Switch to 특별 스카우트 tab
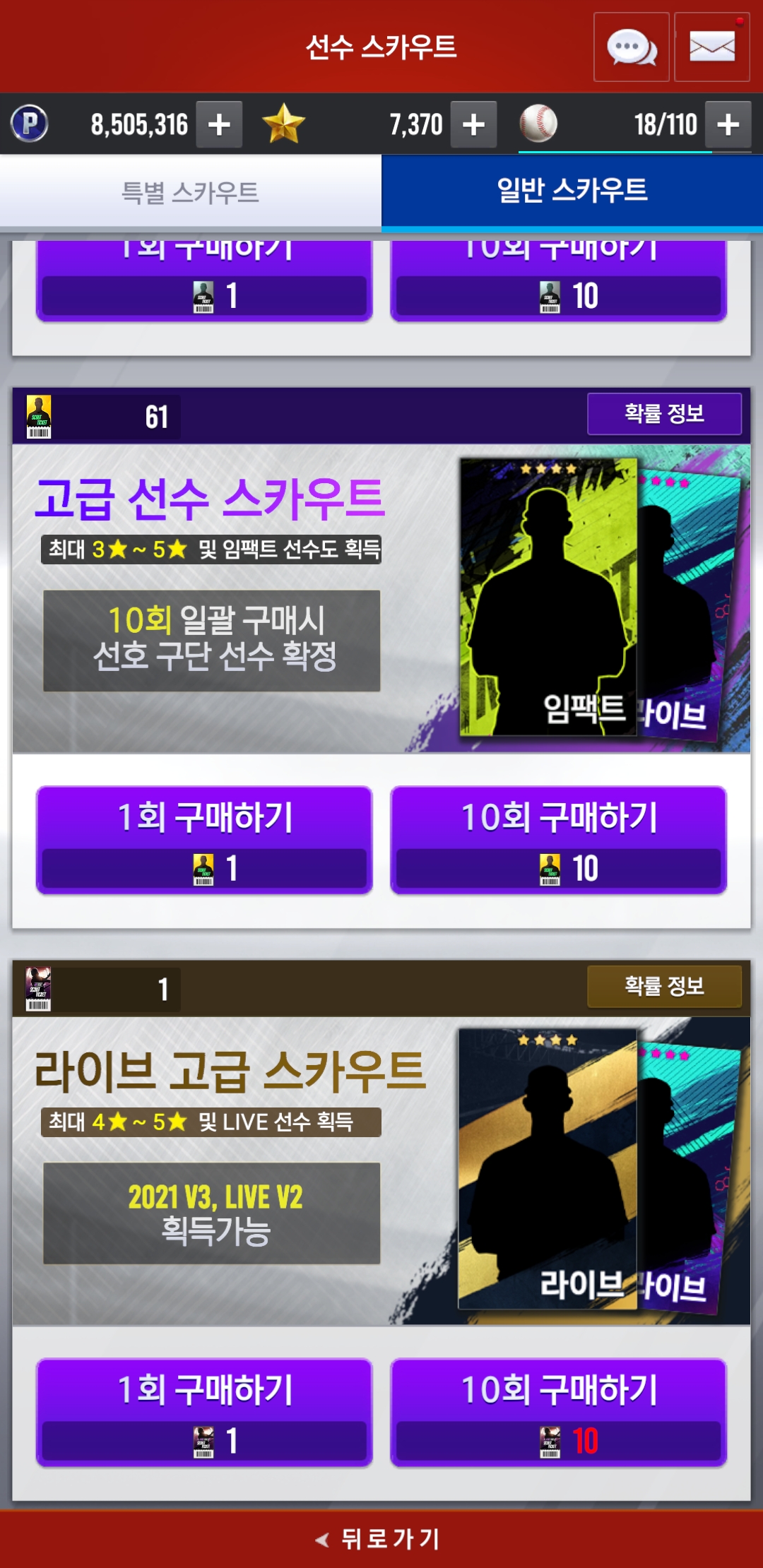This screenshot has height=1568, width=763. [x=191, y=192]
